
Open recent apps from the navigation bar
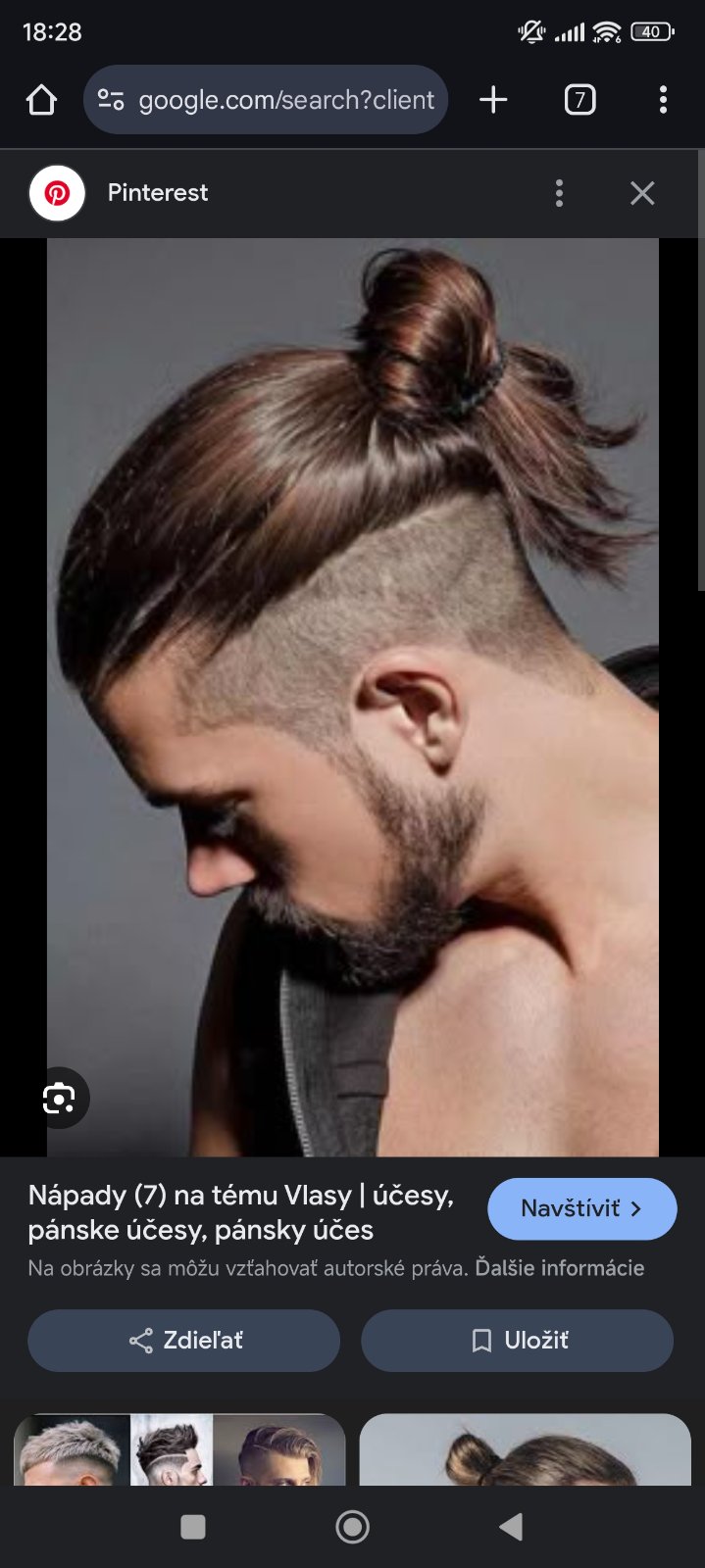pos(193,1526)
